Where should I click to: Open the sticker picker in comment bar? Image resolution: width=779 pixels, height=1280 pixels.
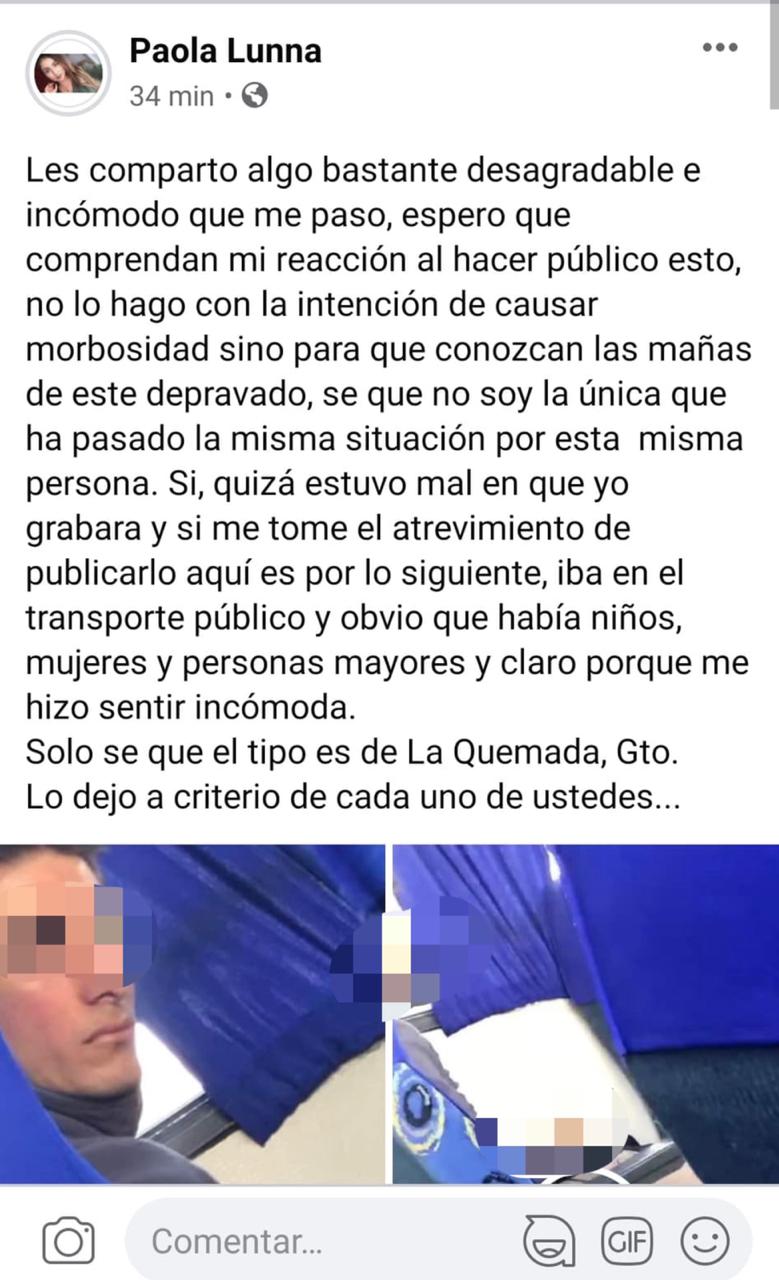[549, 1242]
